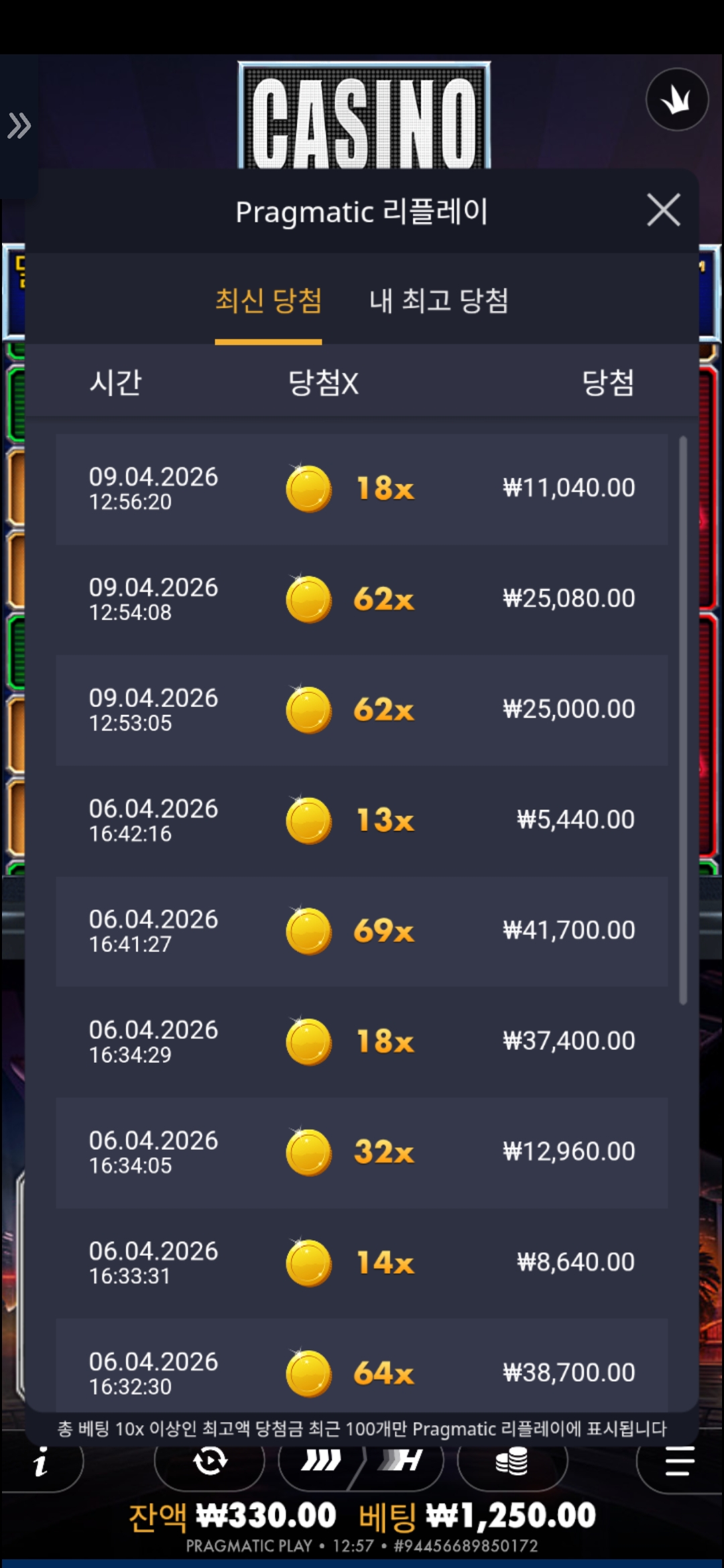
Task: Open the coin stack bet settings
Action: (x=511, y=1462)
